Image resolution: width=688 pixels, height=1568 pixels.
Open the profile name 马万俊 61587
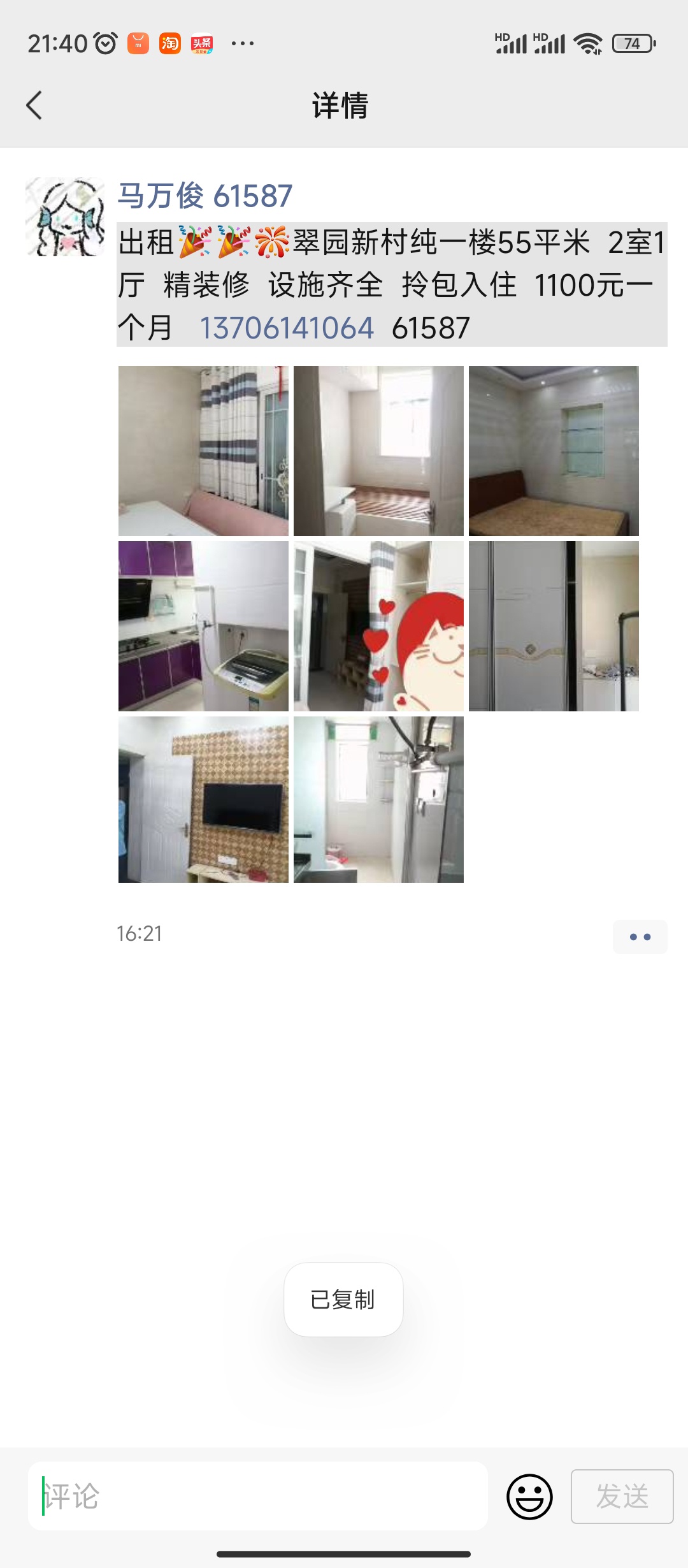click(204, 196)
